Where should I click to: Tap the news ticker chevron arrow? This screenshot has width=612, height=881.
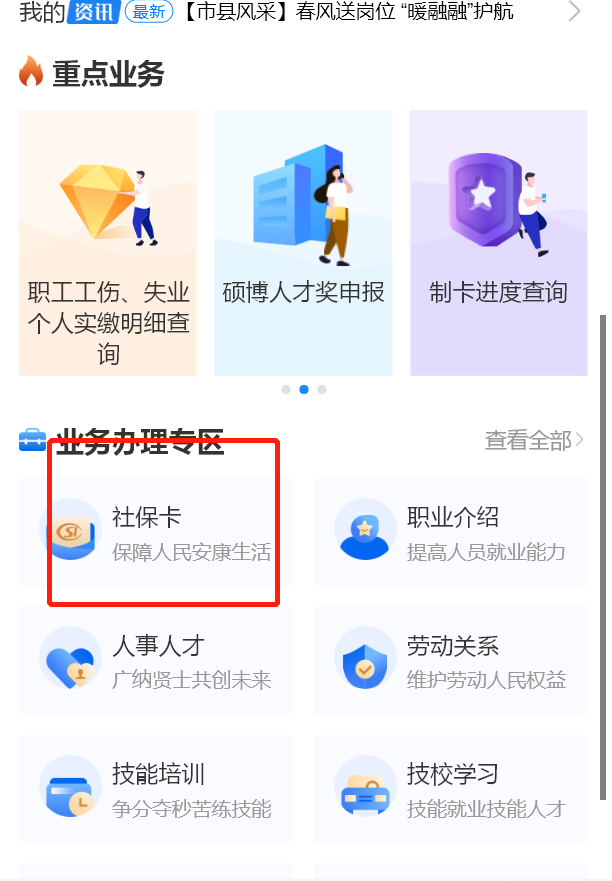click(574, 12)
